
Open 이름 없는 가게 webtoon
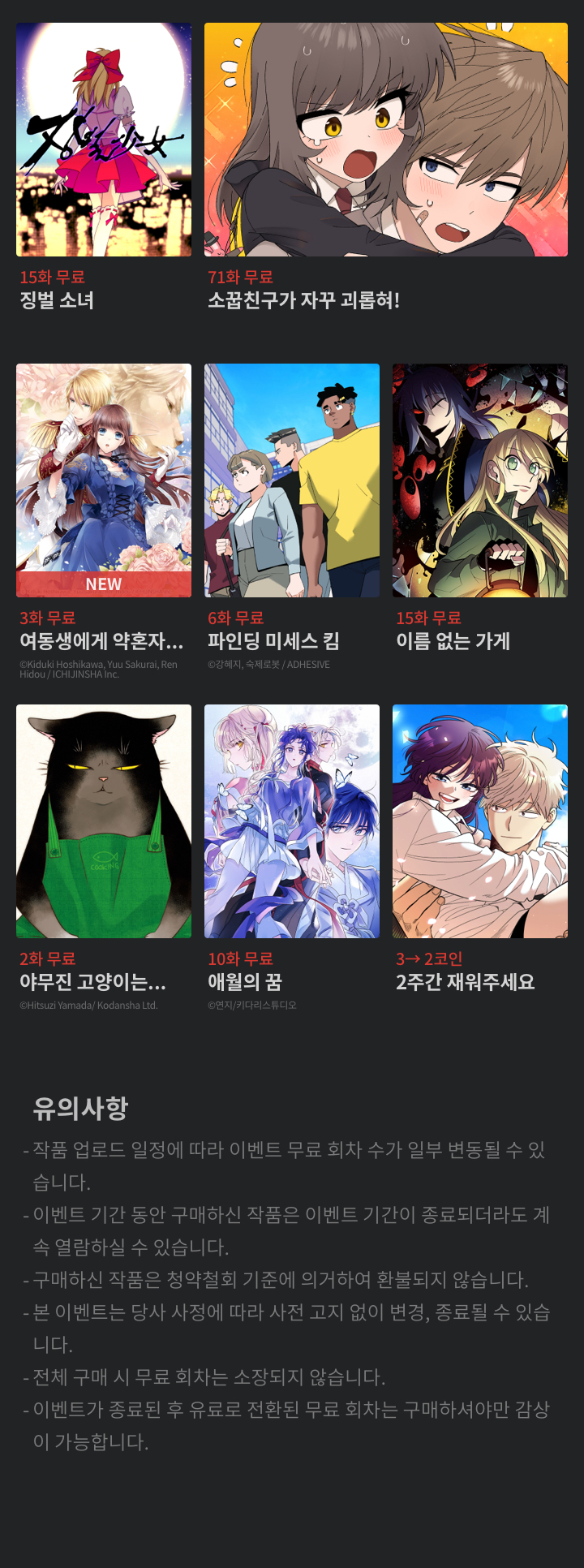click(x=479, y=480)
